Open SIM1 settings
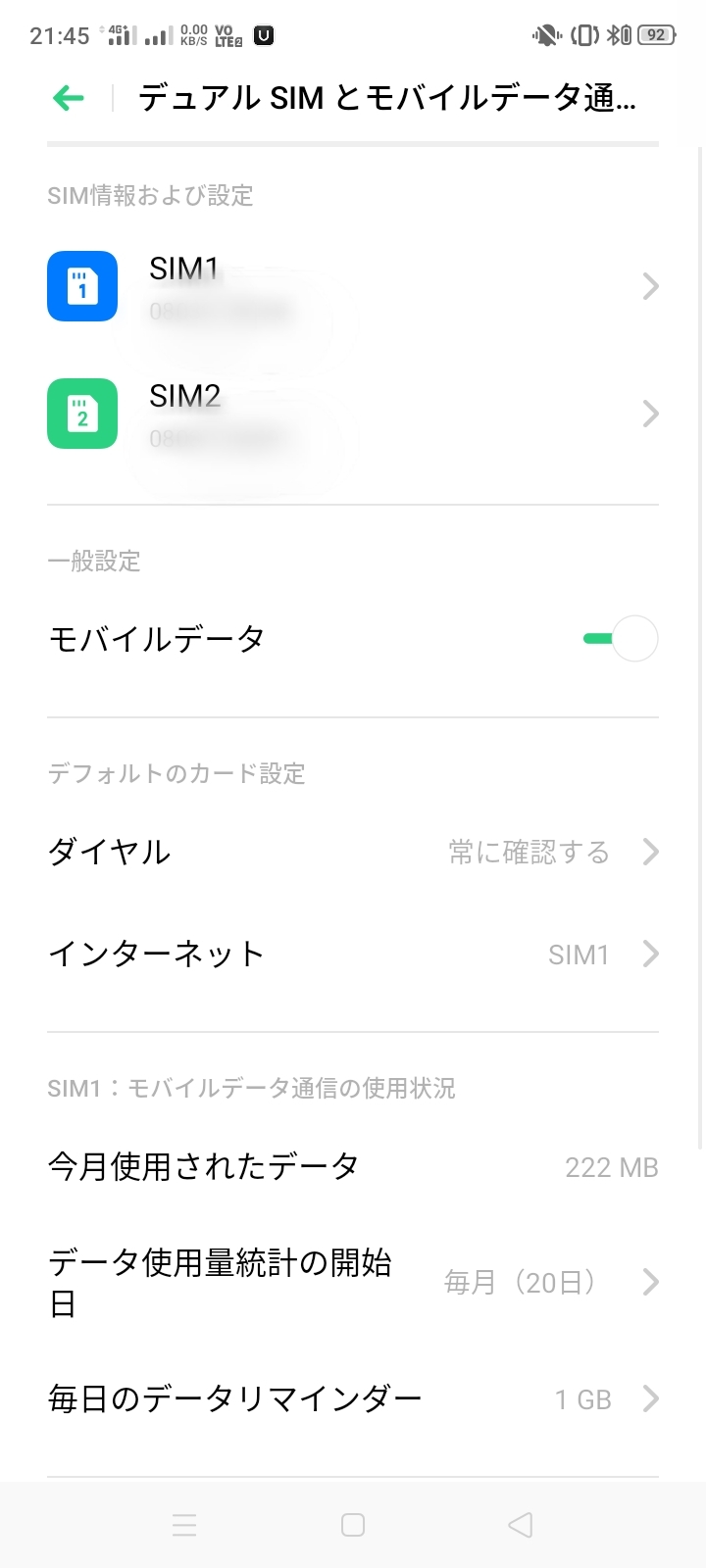Screen dimensions: 706x1568 coord(353,287)
